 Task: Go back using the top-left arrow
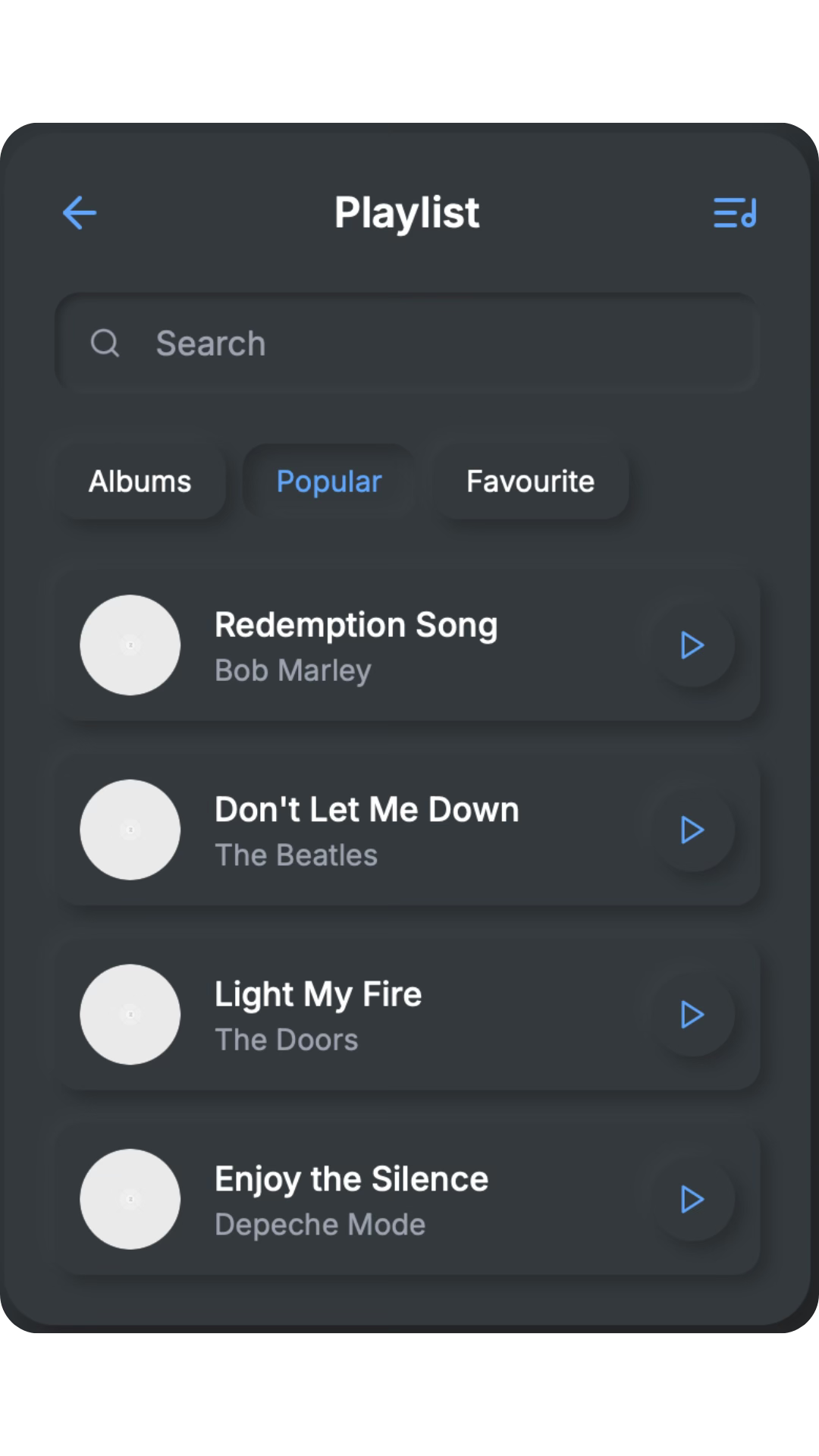point(80,212)
